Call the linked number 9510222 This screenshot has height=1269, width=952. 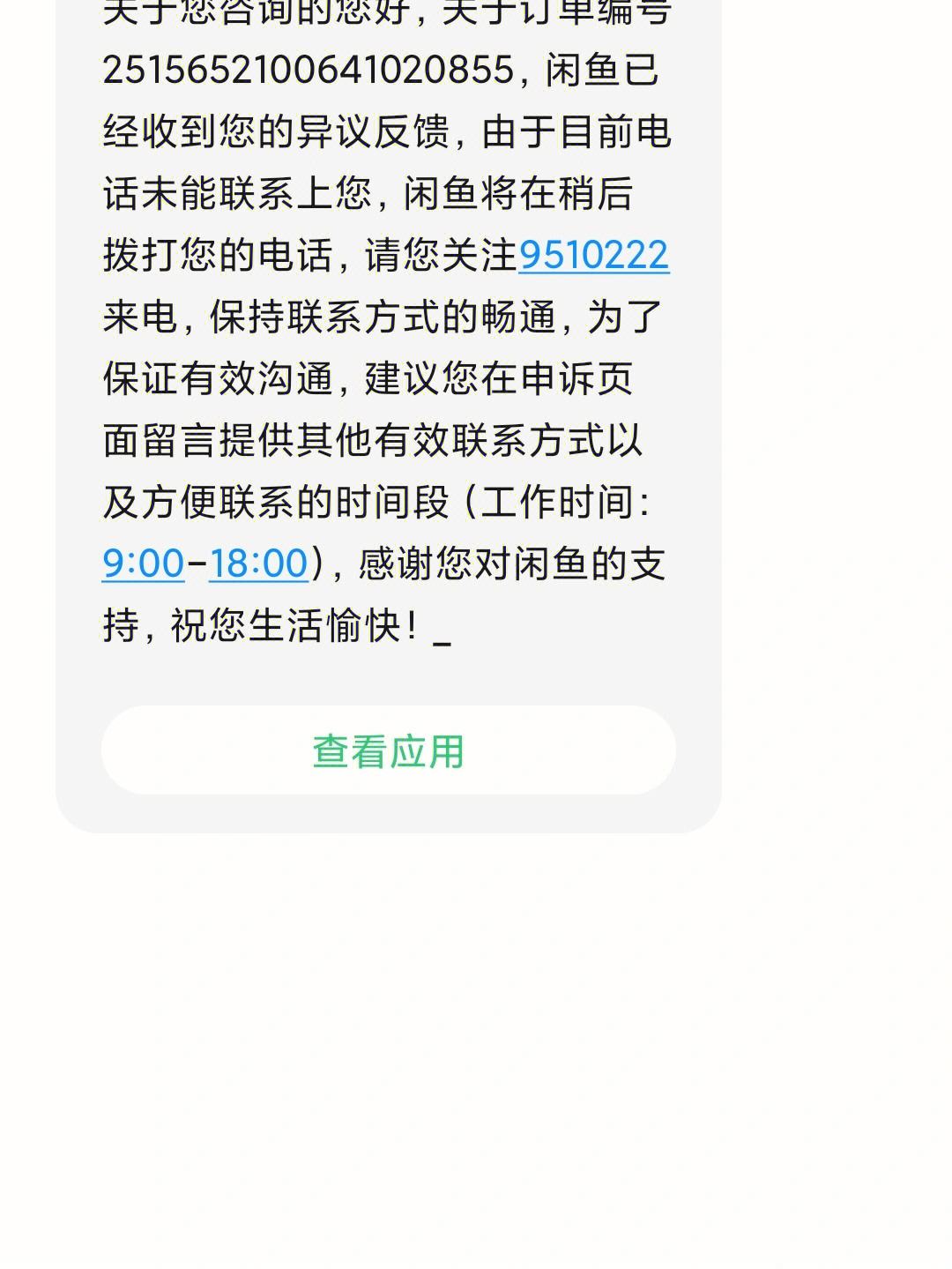(x=593, y=256)
